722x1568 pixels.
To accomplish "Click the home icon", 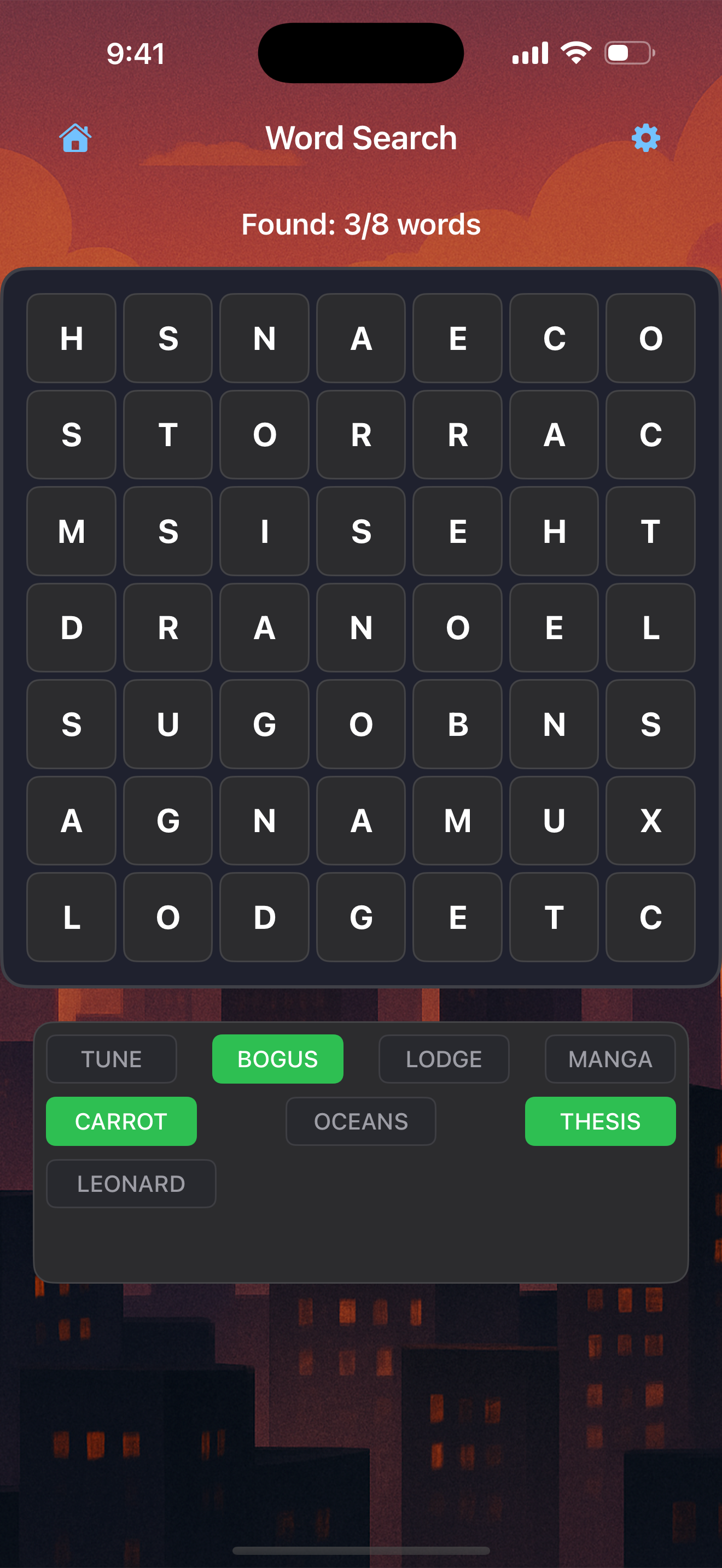I will coord(75,138).
